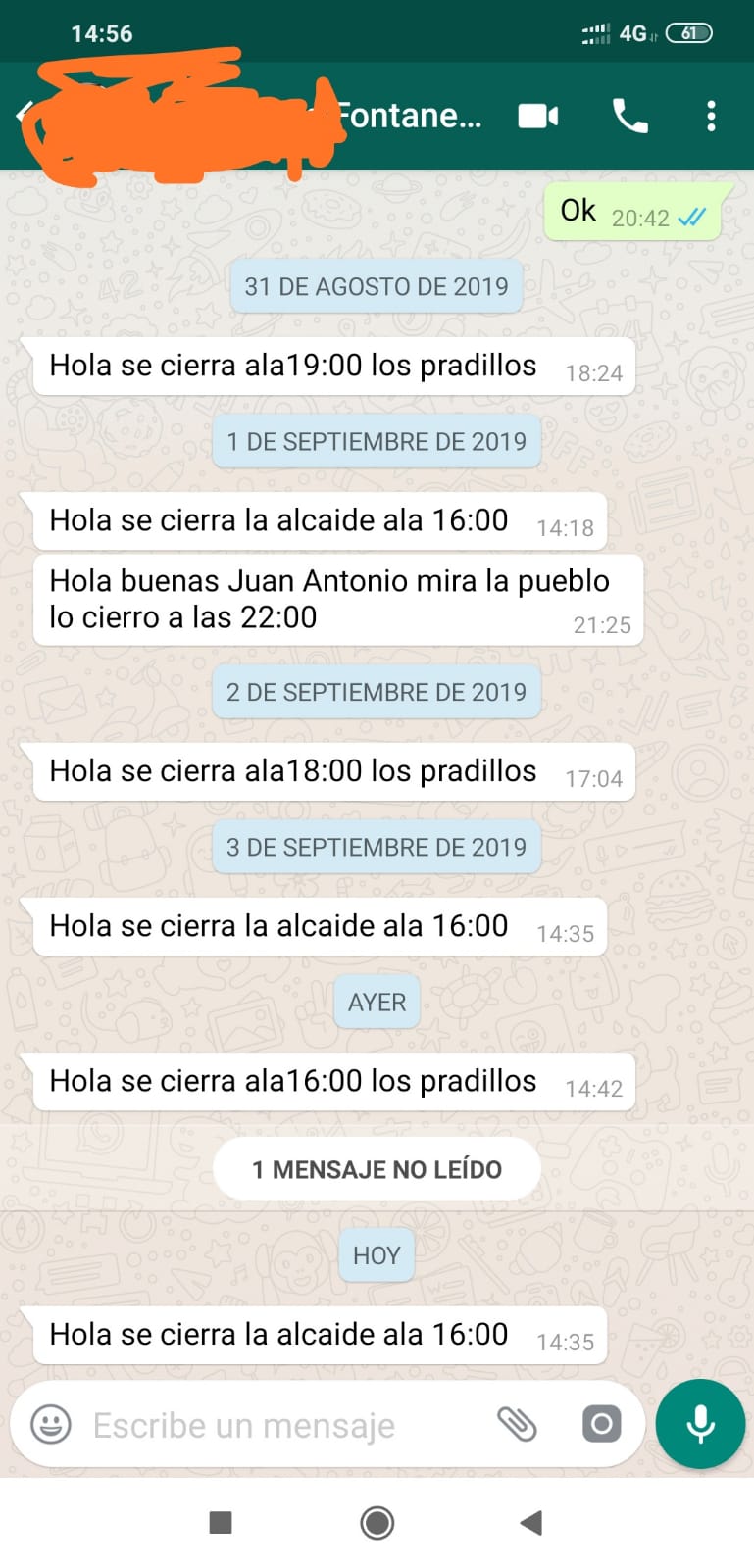This screenshot has width=754, height=1568.
Task: Open the emoji picker
Action: (x=51, y=1424)
